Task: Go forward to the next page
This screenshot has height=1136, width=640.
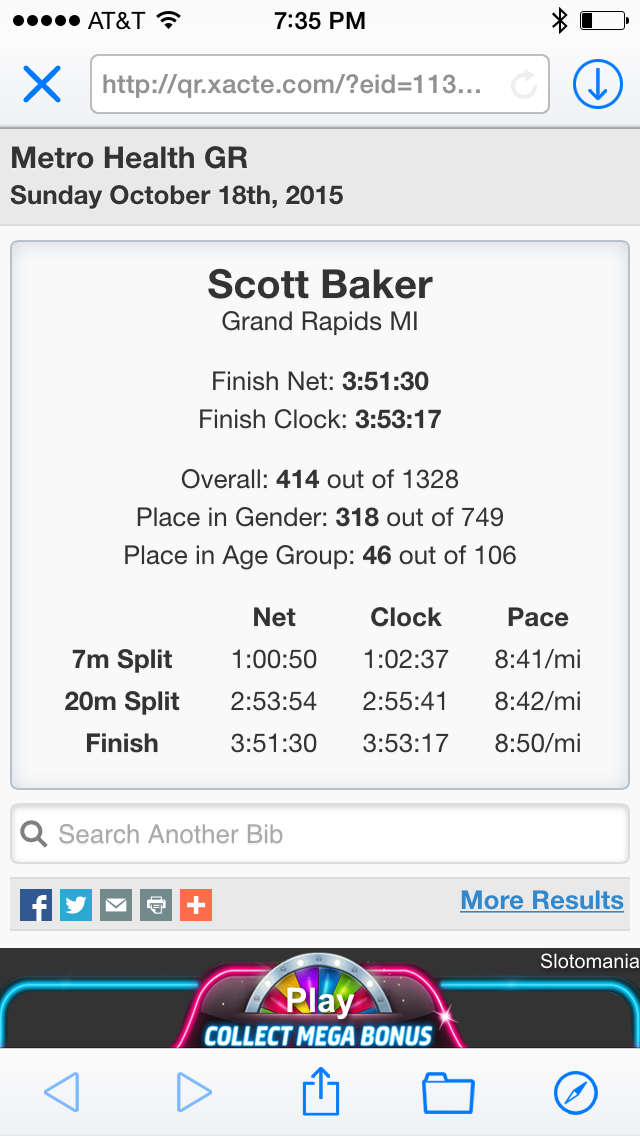Action: pos(194,1093)
